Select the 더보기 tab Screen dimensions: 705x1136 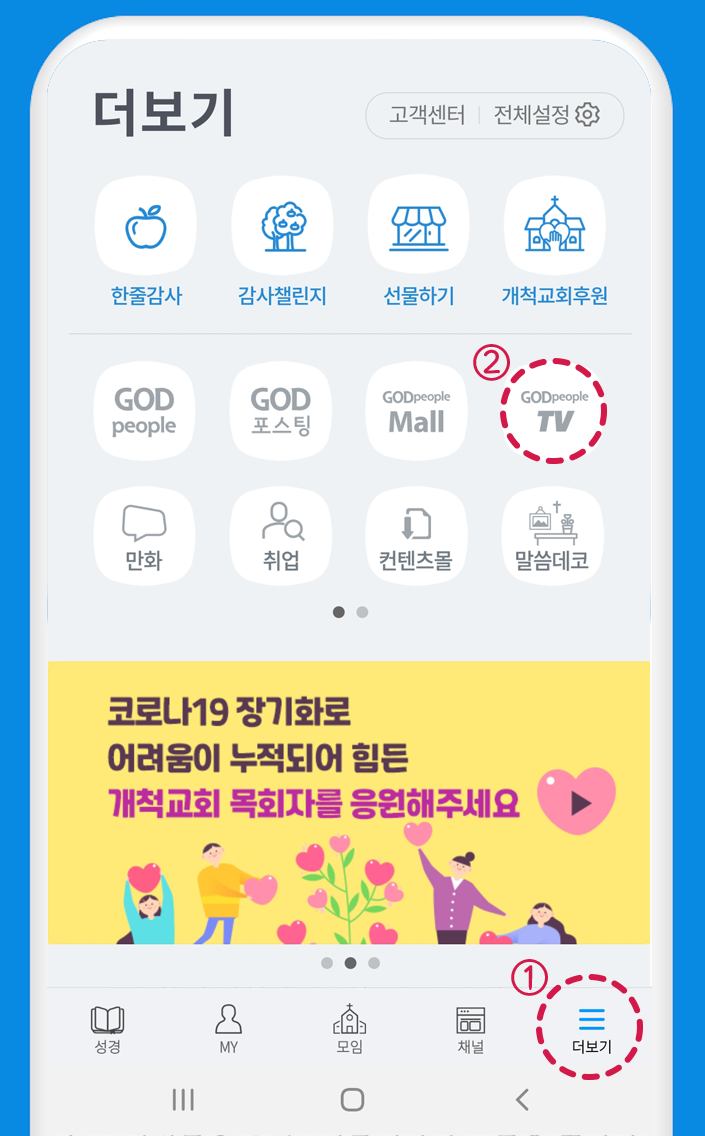pyautogui.click(x=591, y=1030)
